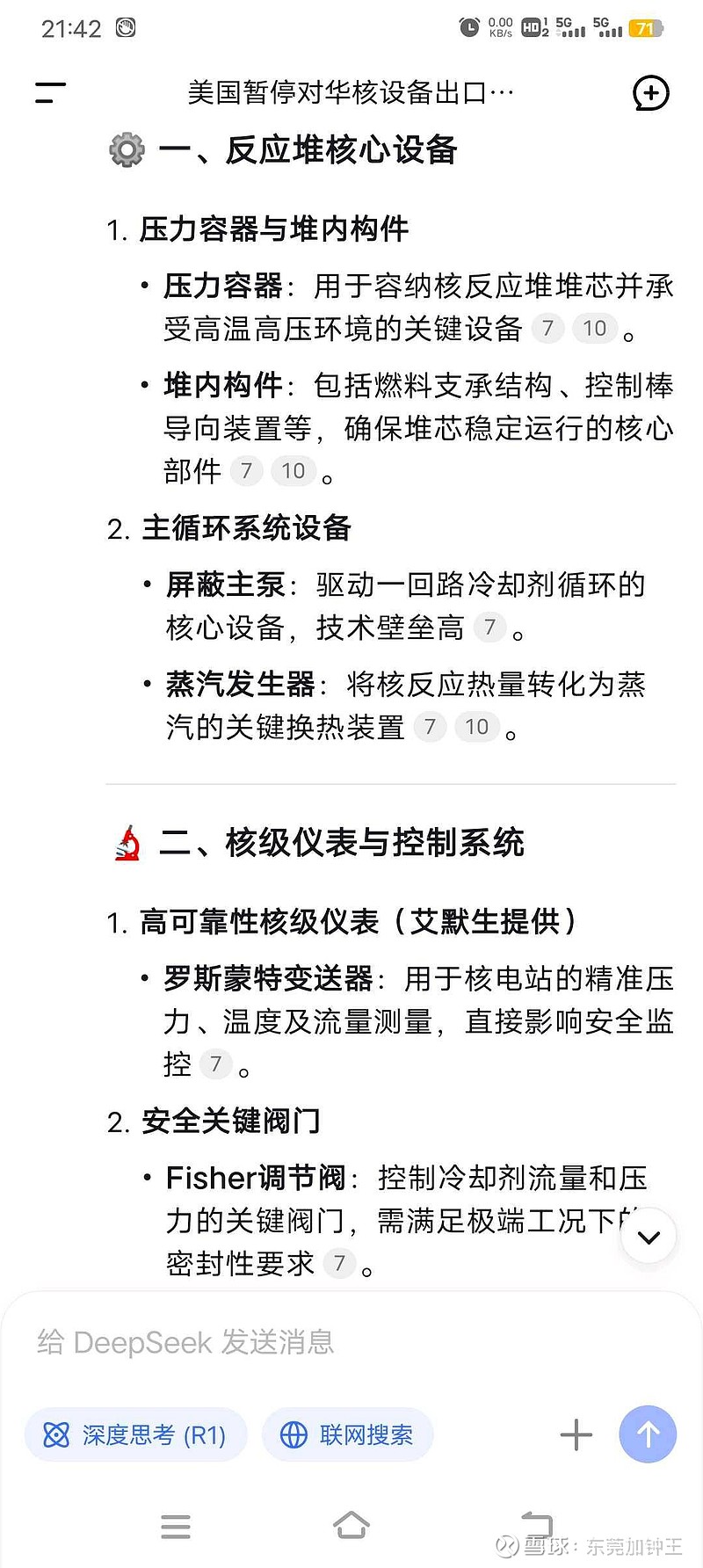This screenshot has height=1568, width=703.
Task: Toggle 深度思考 (R1) mode
Action: click(136, 1435)
